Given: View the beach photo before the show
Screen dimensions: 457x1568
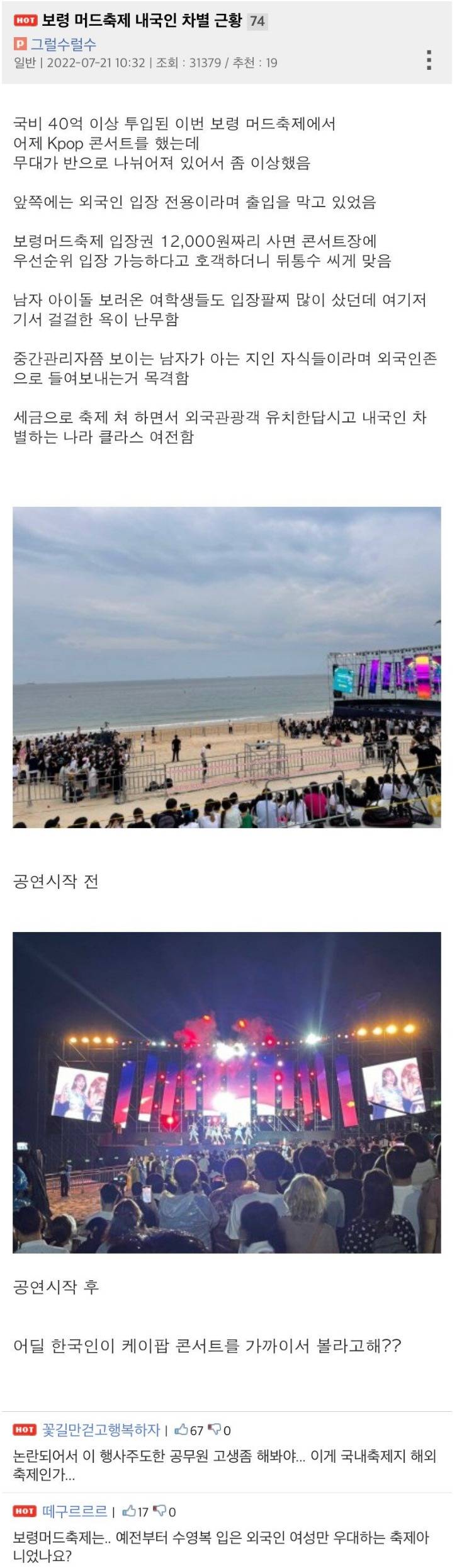Looking at the screenshot, I should 227,668.
